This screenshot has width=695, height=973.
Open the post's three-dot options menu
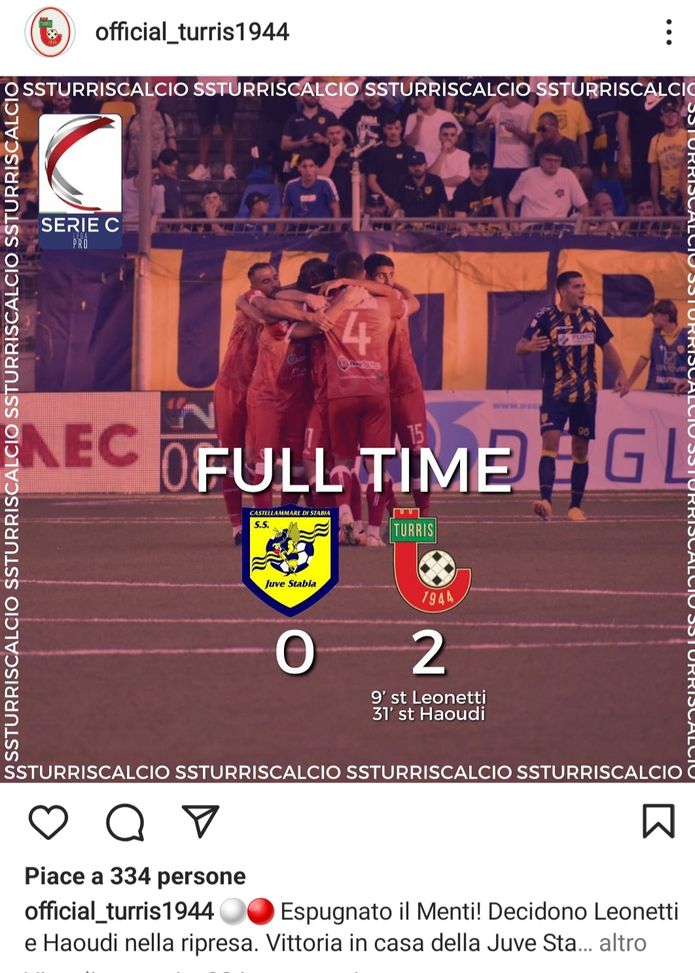668,32
